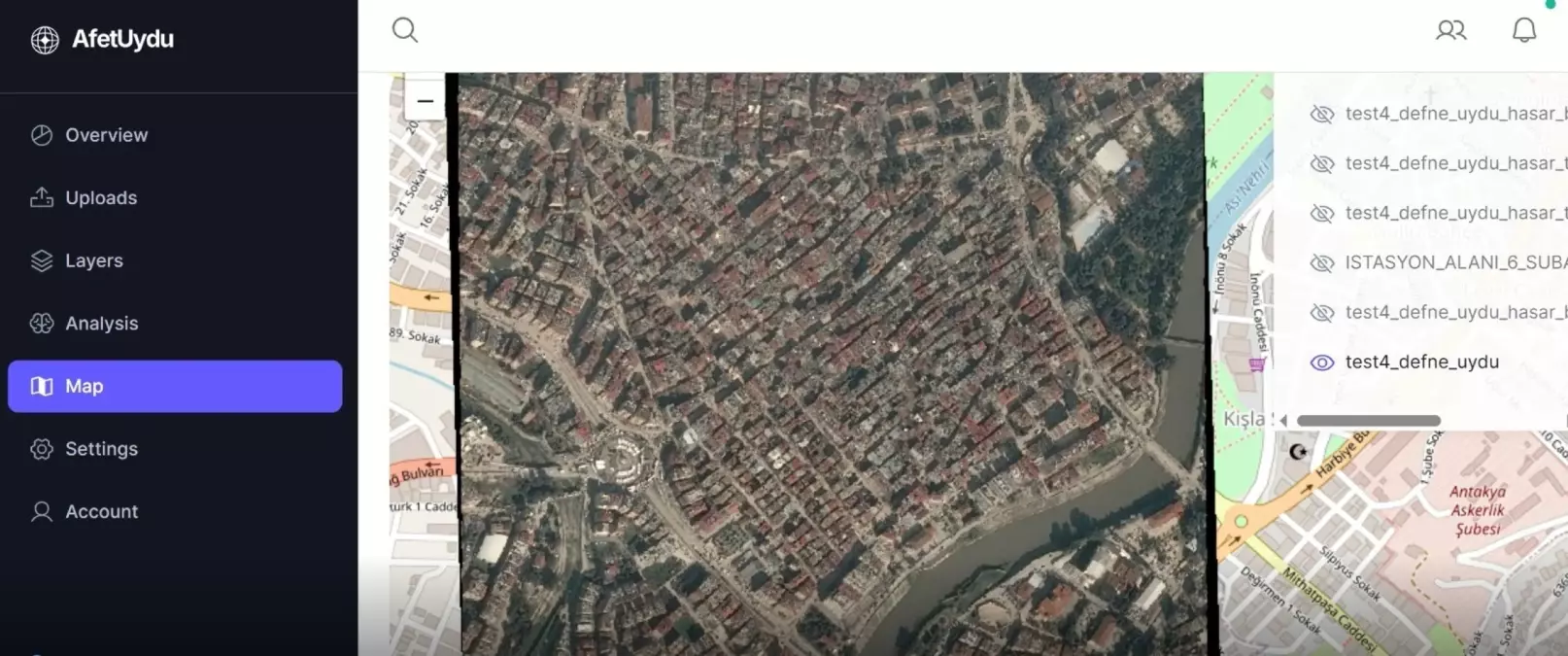Open the Account page

coord(101,512)
